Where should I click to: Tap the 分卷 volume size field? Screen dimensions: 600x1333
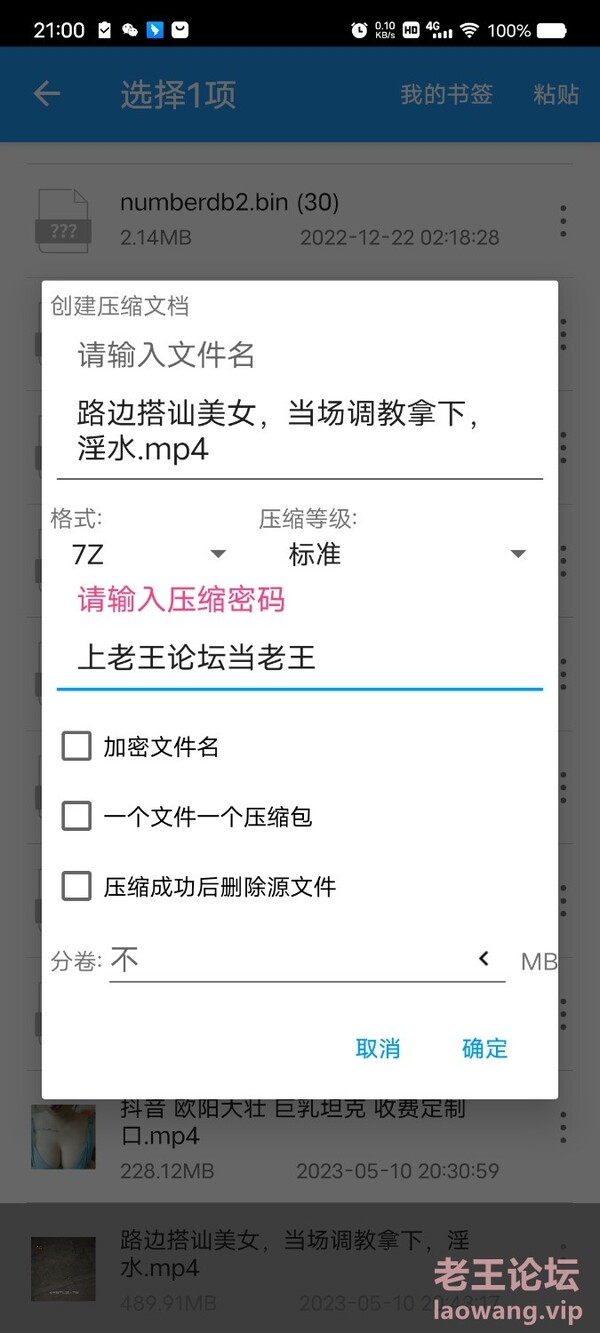[290, 961]
